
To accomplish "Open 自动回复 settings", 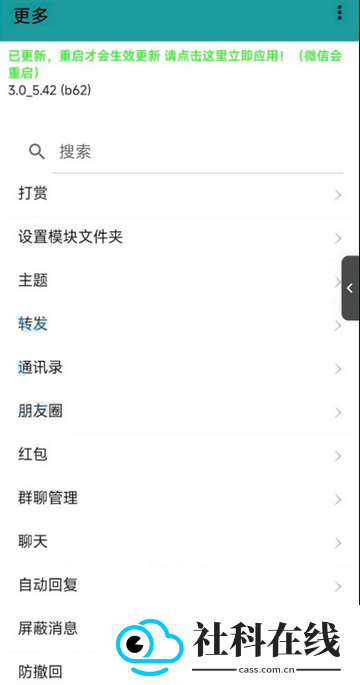I will click(x=180, y=586).
